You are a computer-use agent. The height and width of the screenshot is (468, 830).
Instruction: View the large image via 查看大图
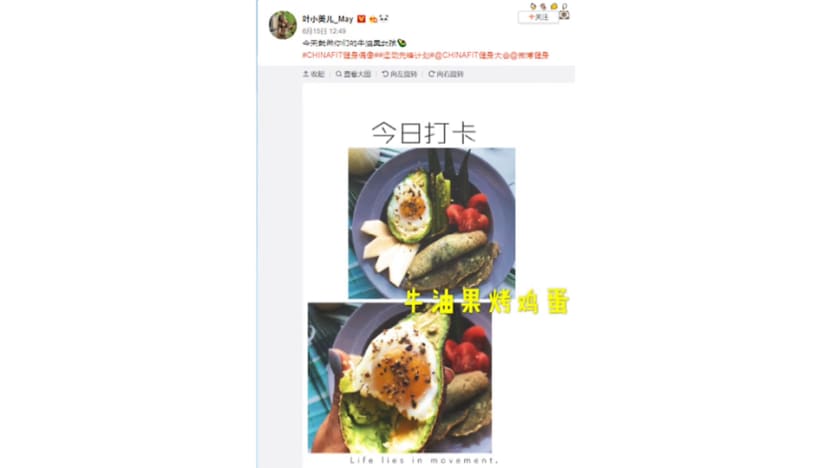(x=354, y=74)
